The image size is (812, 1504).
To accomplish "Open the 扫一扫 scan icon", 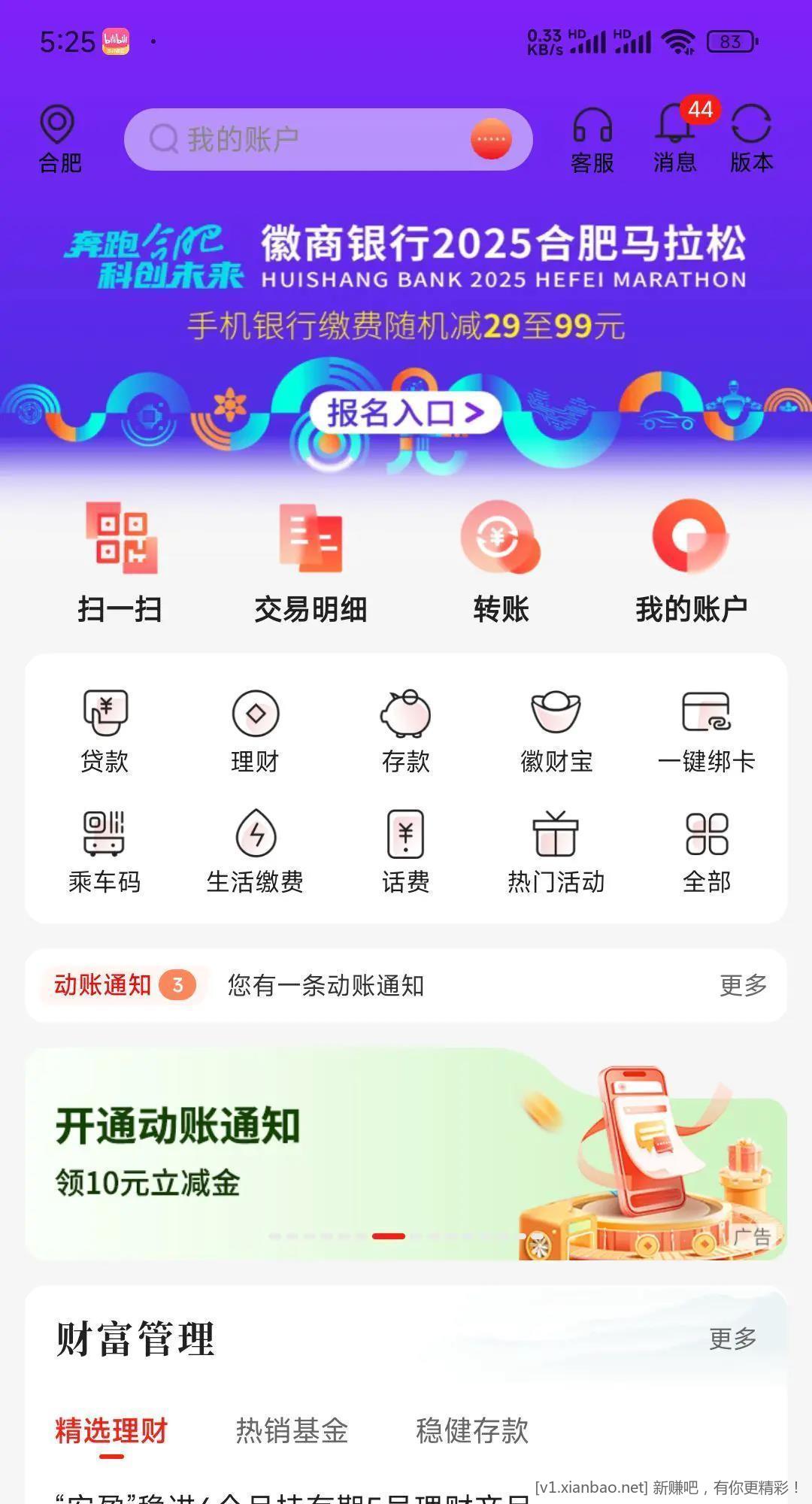I will (x=123, y=564).
